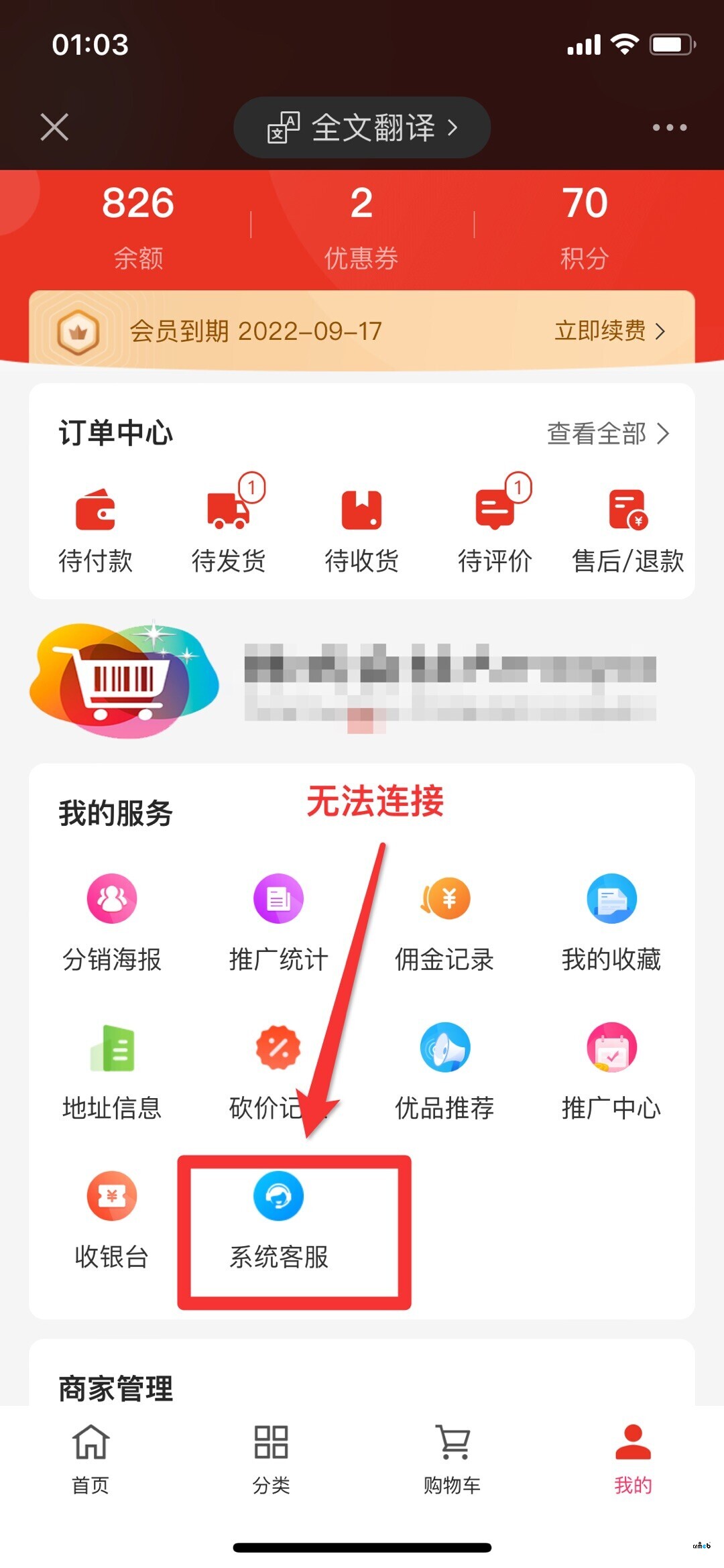Check 待收货 orders awaiting receipt

(361, 530)
